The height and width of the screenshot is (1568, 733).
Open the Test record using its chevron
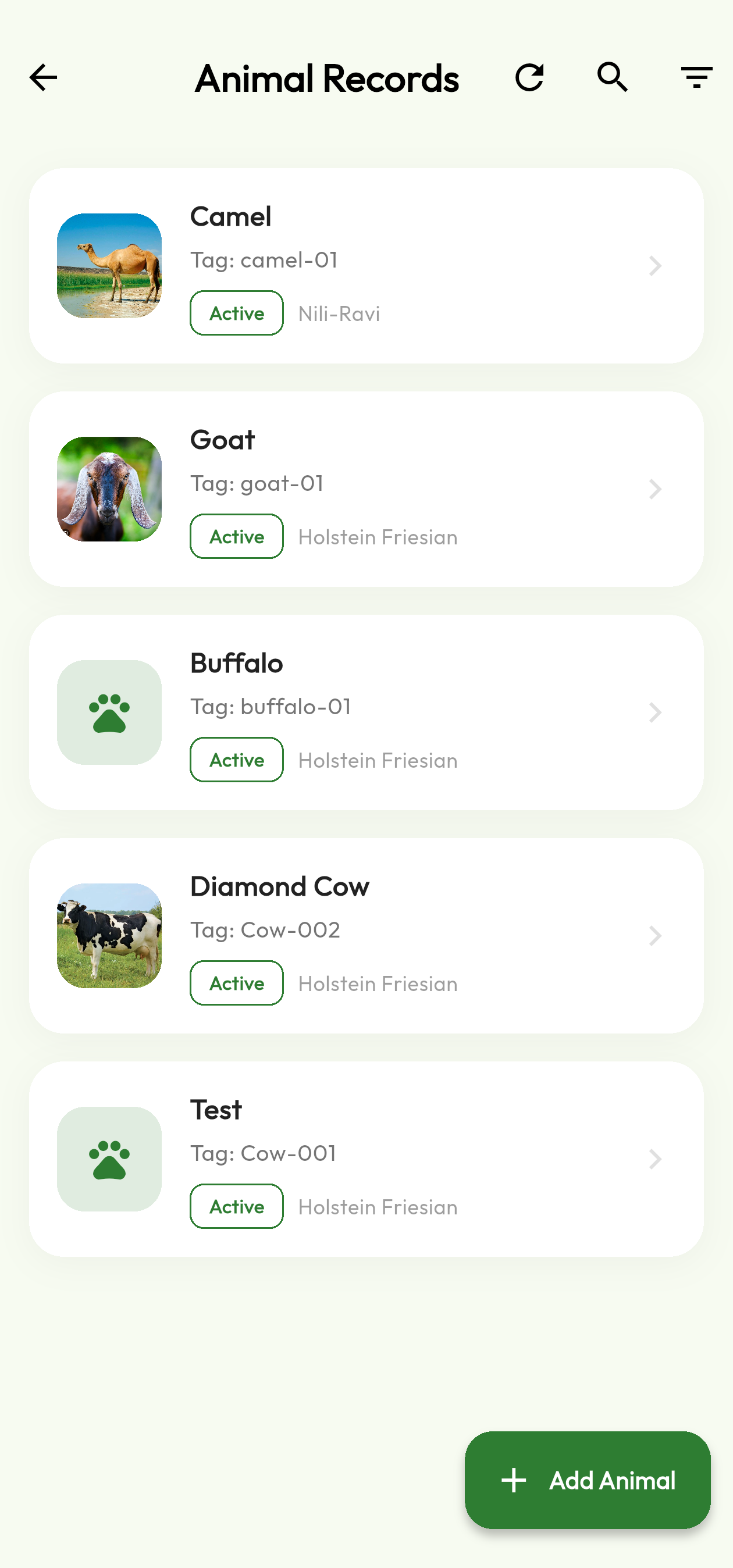coord(655,1159)
